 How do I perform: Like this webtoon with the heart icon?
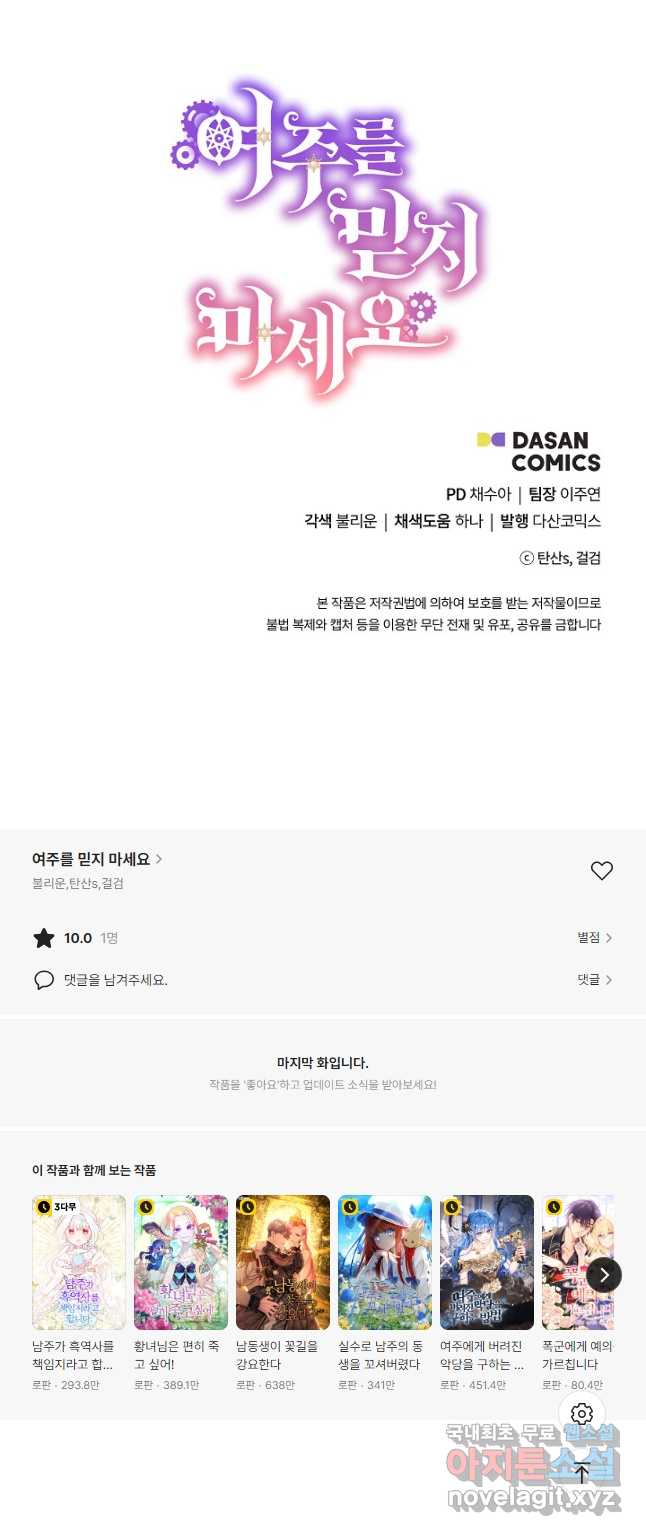(601, 871)
